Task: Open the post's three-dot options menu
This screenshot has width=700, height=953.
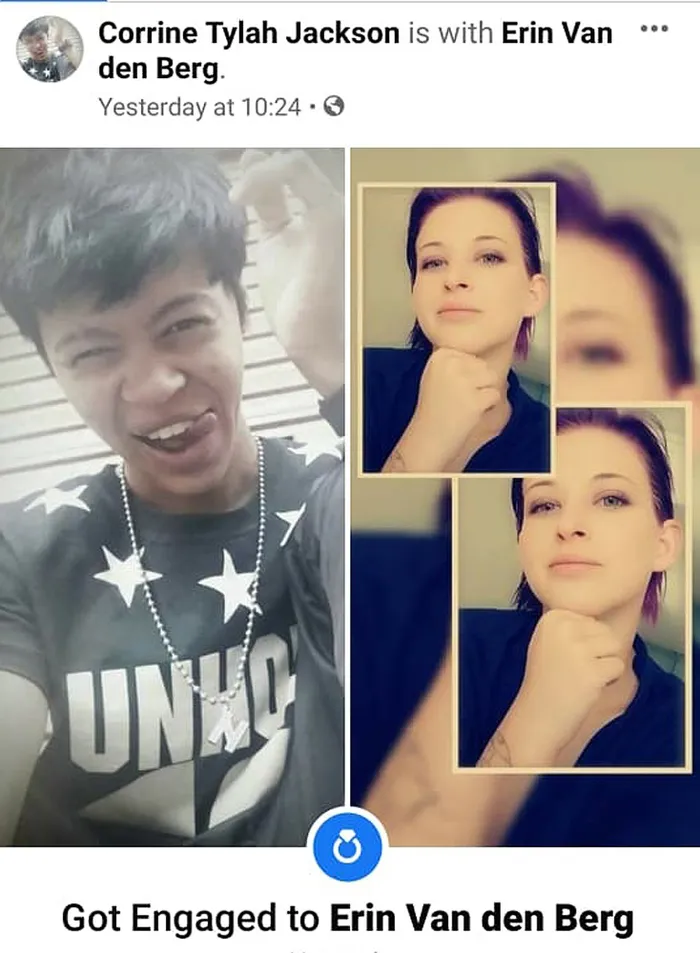Action: [653, 29]
